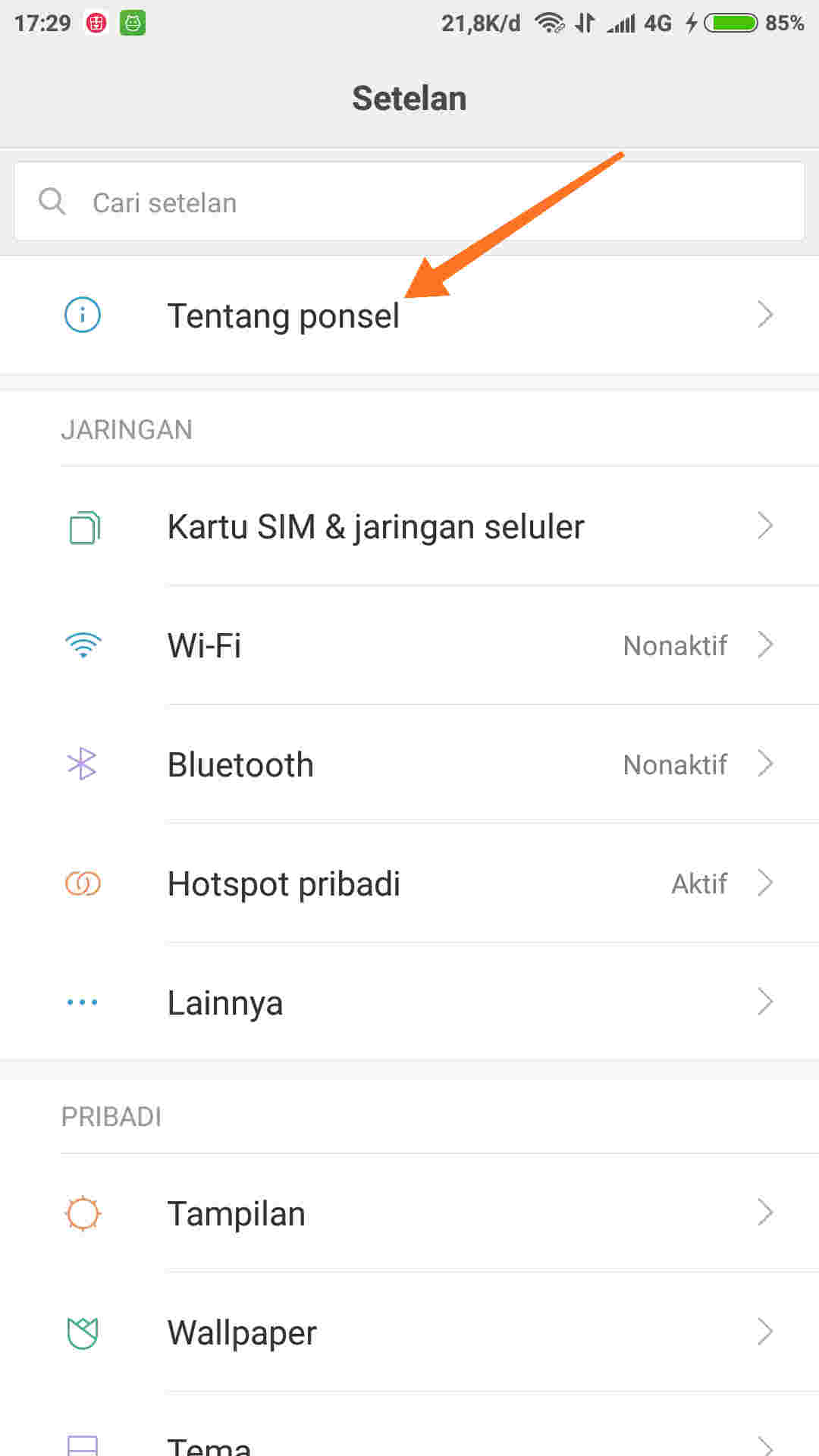
Task: Open Tentang ponsel
Action: tap(284, 315)
